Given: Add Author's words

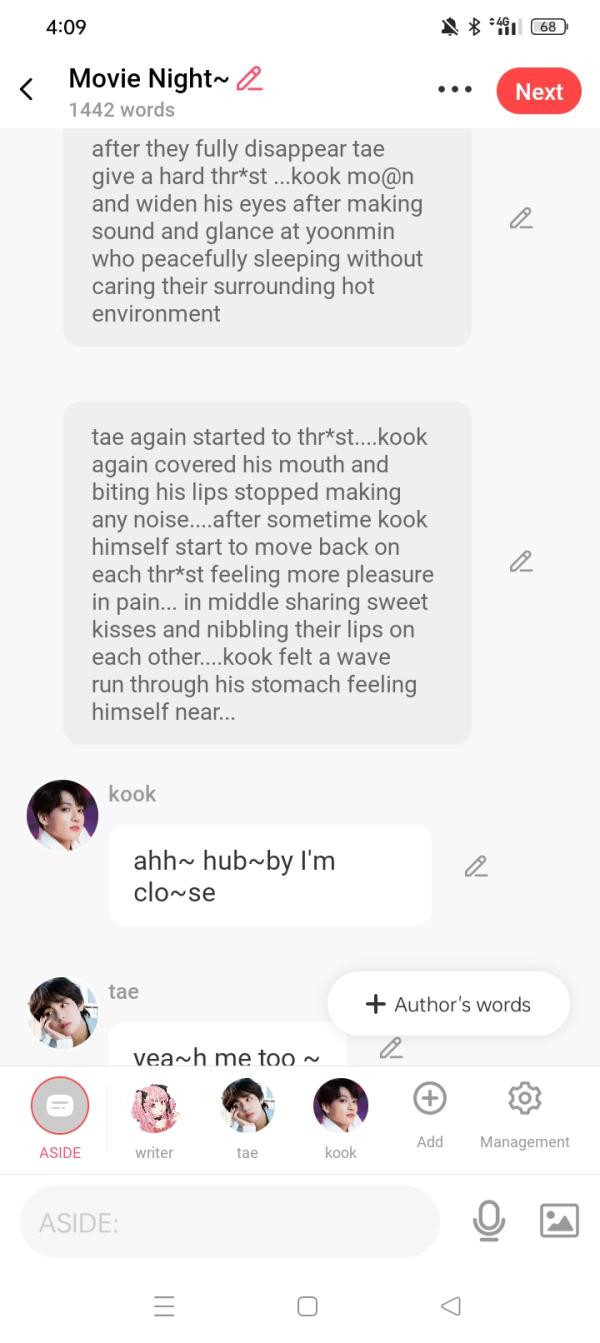Looking at the screenshot, I should coord(448,1004).
